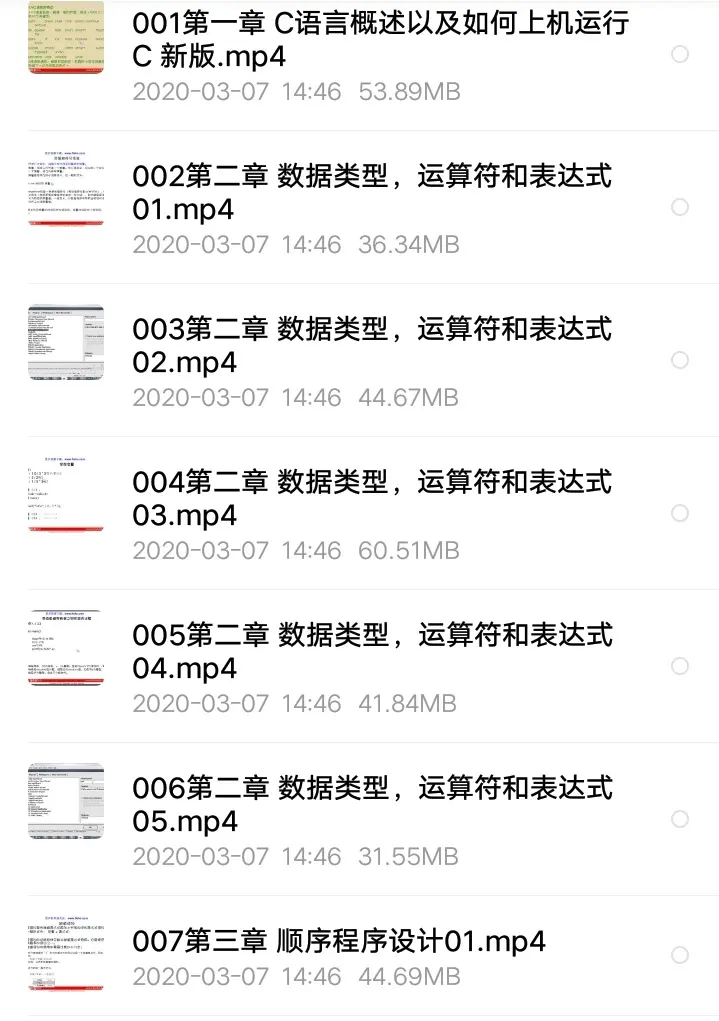Select the checkbox for 表达式01.mp4
This screenshot has width=719, height=1021.
tap(680, 207)
